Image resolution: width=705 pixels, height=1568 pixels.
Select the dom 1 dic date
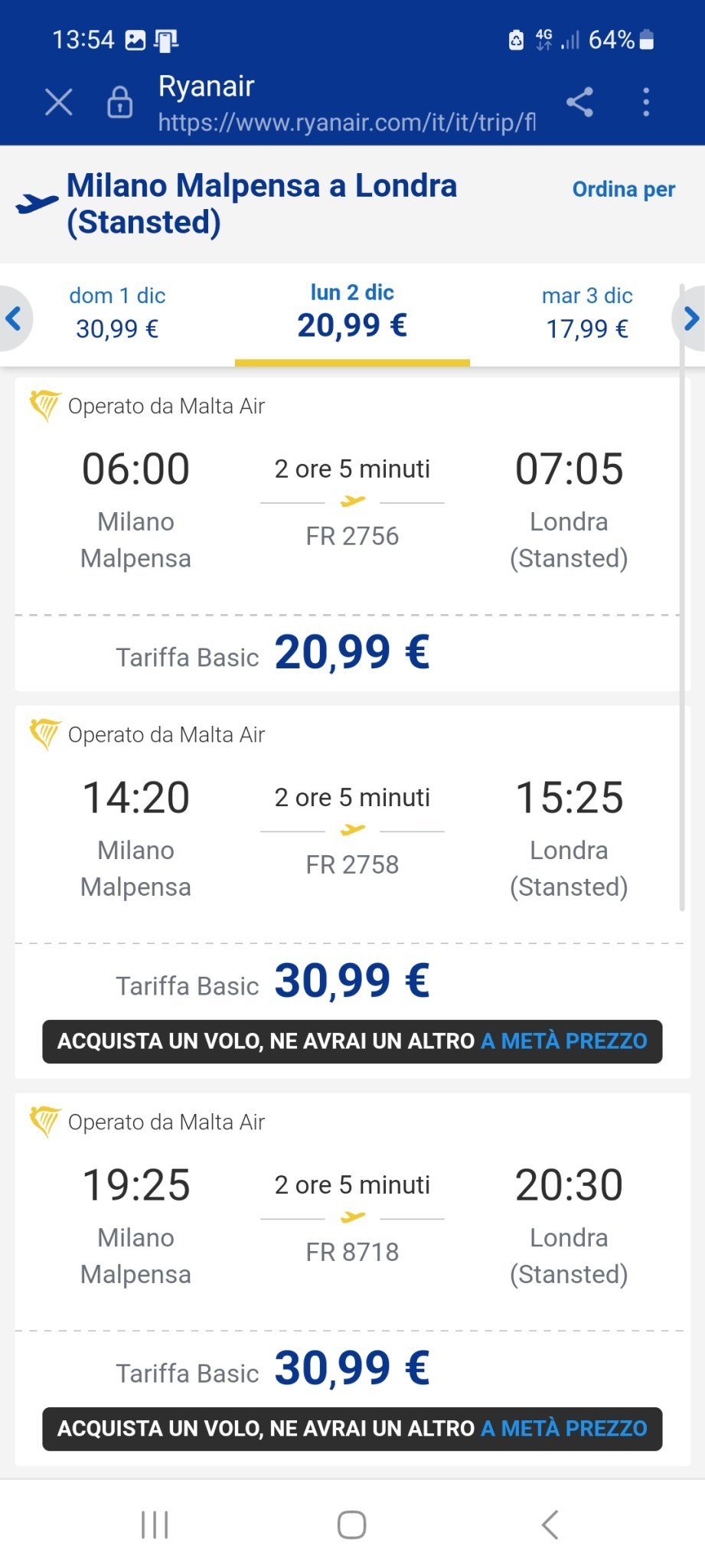click(117, 312)
